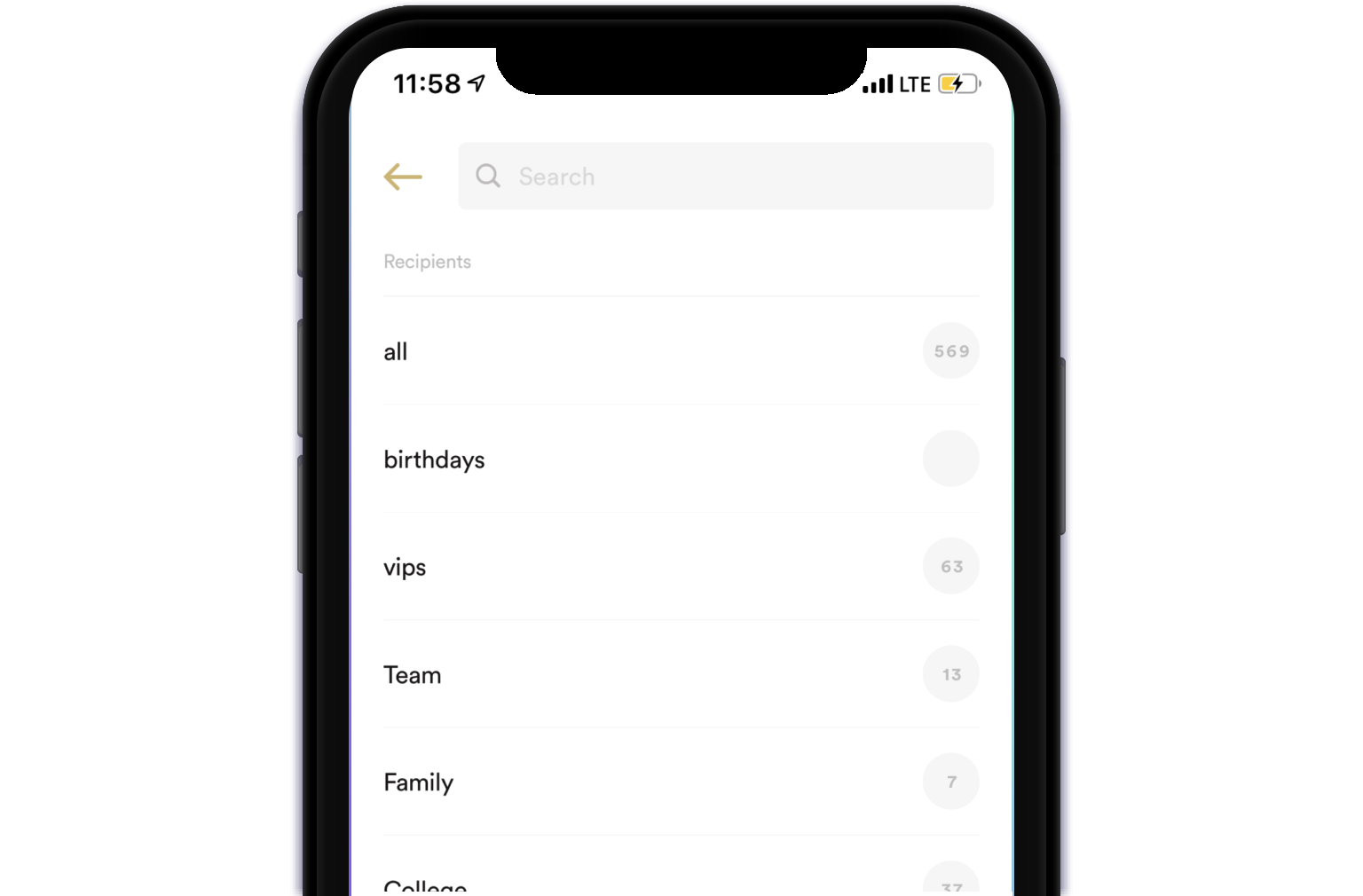The height and width of the screenshot is (896, 1363).
Task: Open the birthdays recipient list
Action: coord(681,460)
